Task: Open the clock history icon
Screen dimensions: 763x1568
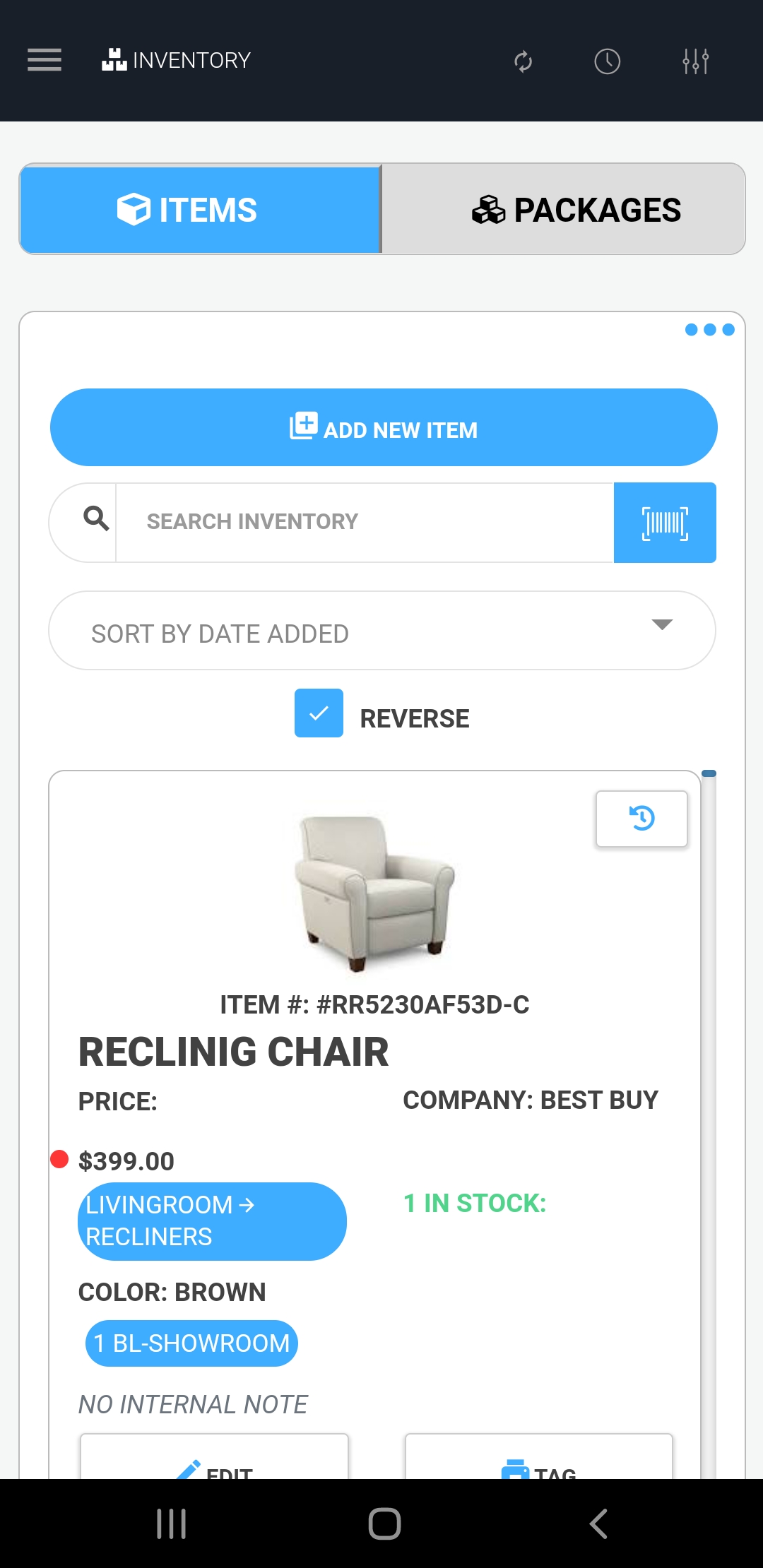Action: pyautogui.click(x=607, y=61)
